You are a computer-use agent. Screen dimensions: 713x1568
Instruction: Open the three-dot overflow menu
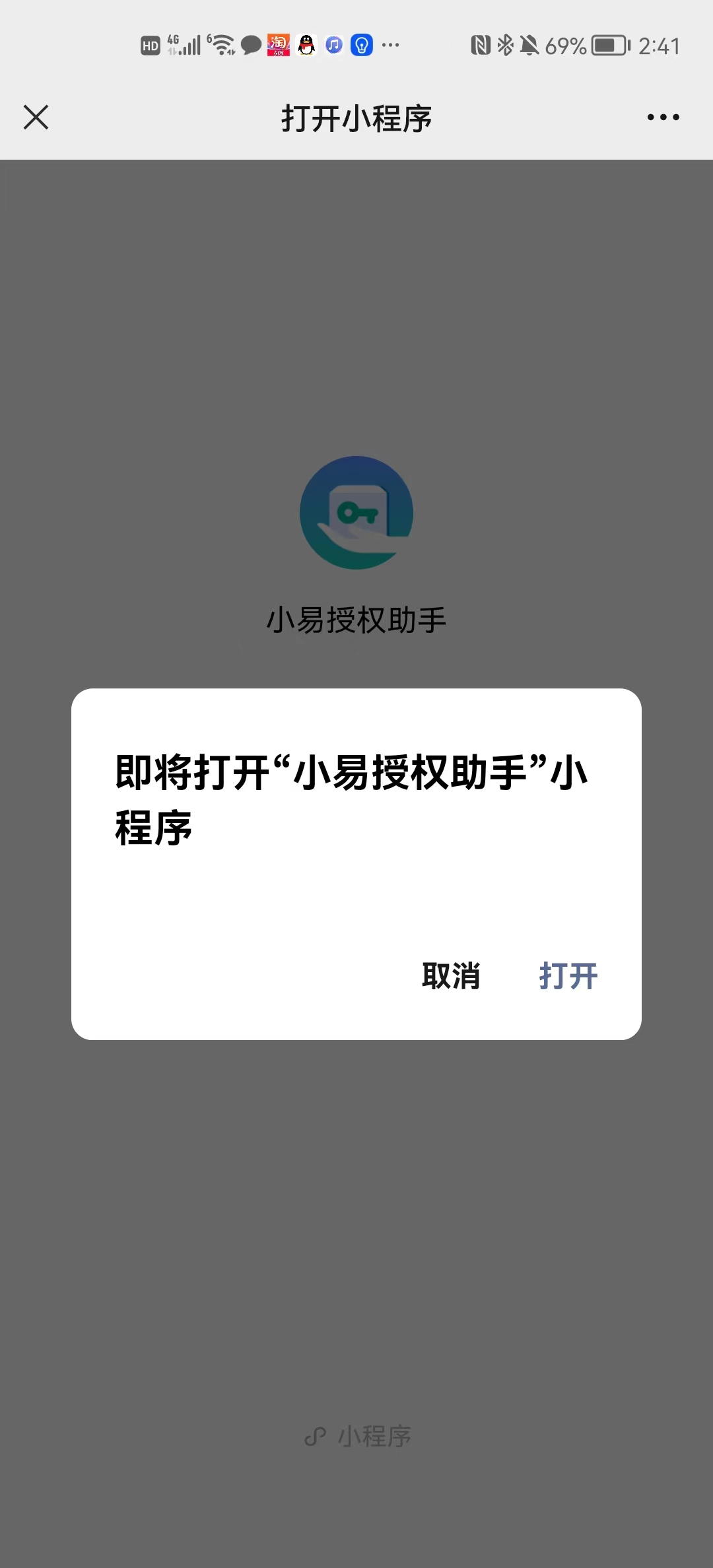point(663,117)
